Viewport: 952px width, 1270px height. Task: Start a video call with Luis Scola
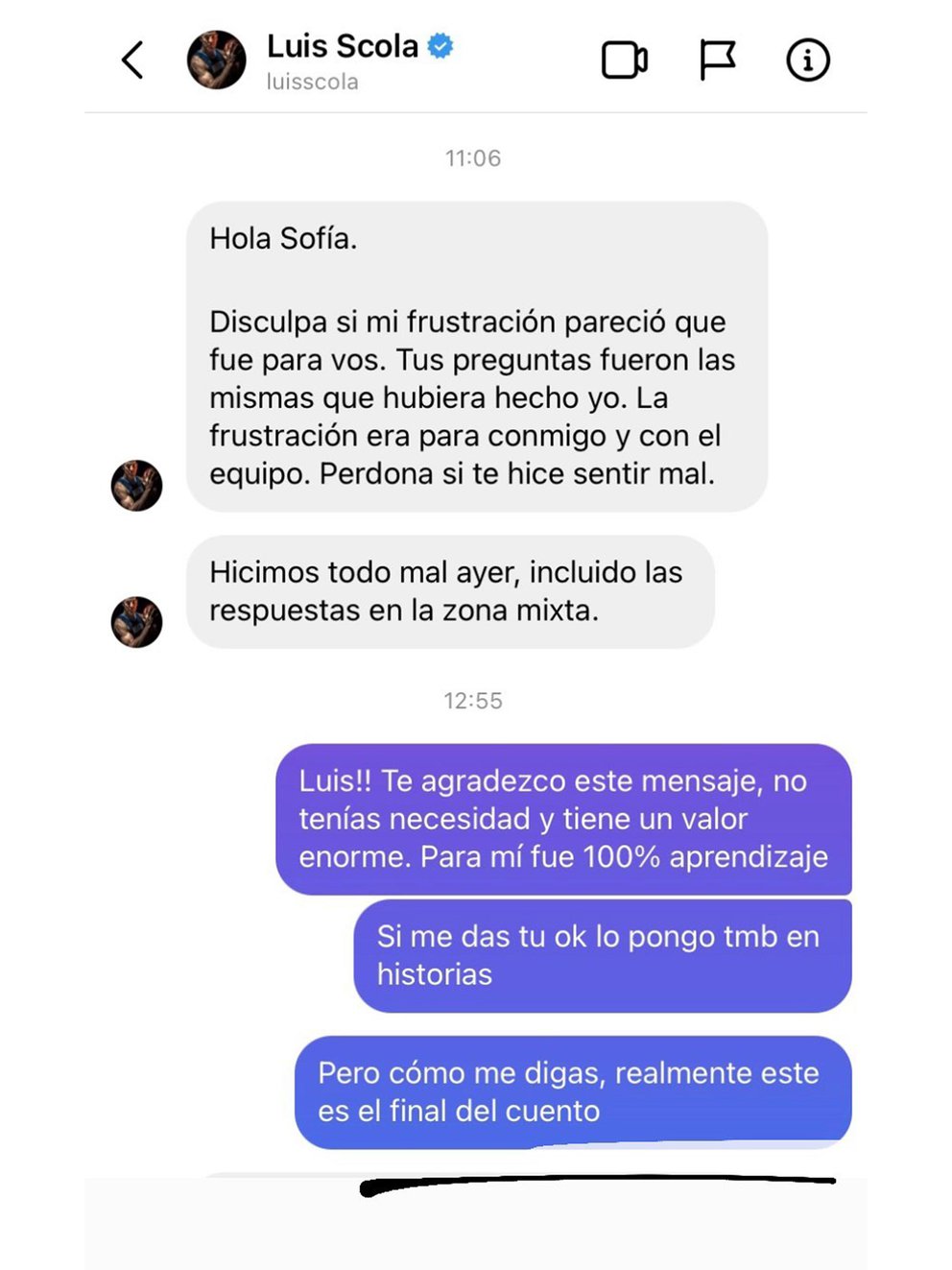pos(624,60)
